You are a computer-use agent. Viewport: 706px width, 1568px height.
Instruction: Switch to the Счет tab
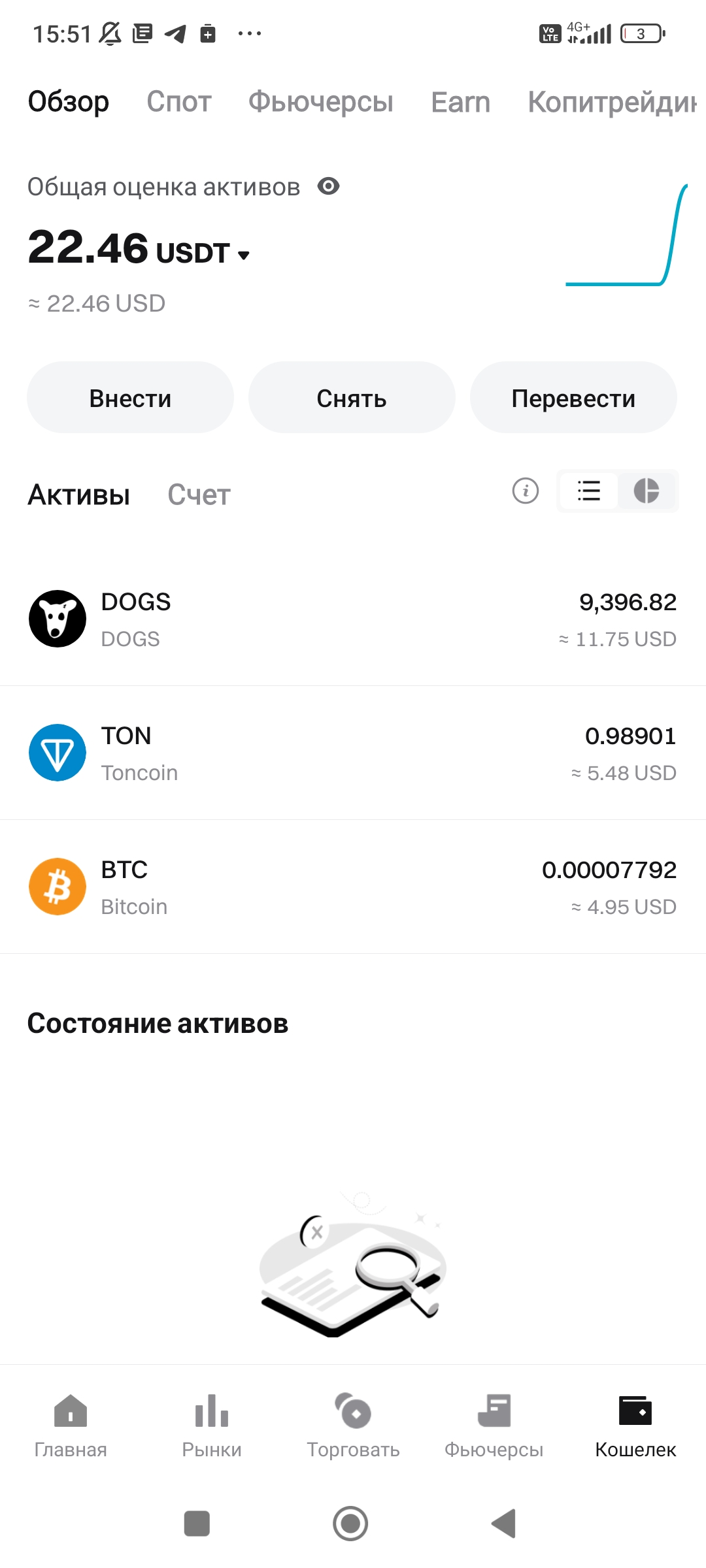[199, 495]
